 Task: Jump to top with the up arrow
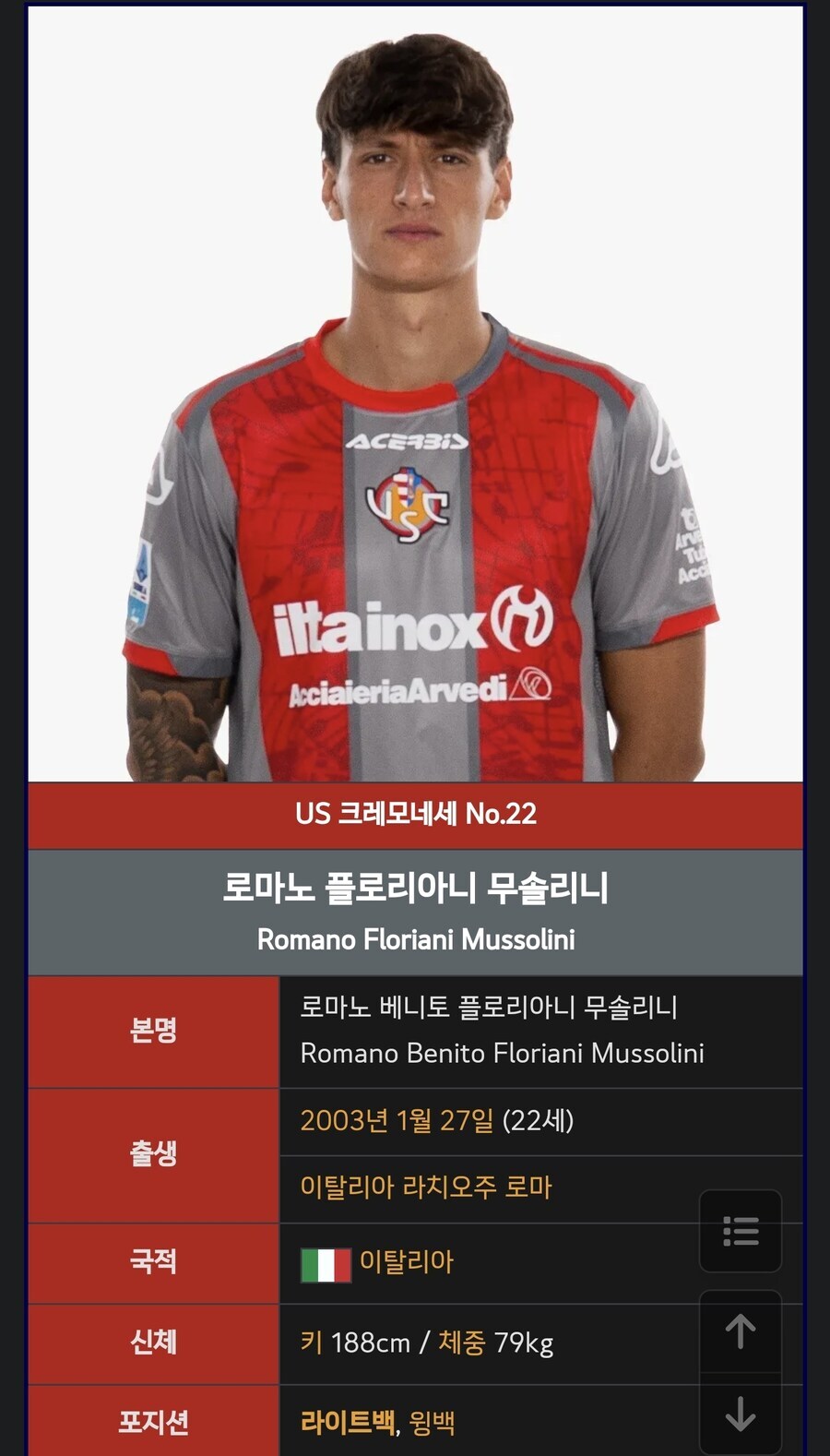pyautogui.click(x=741, y=1331)
